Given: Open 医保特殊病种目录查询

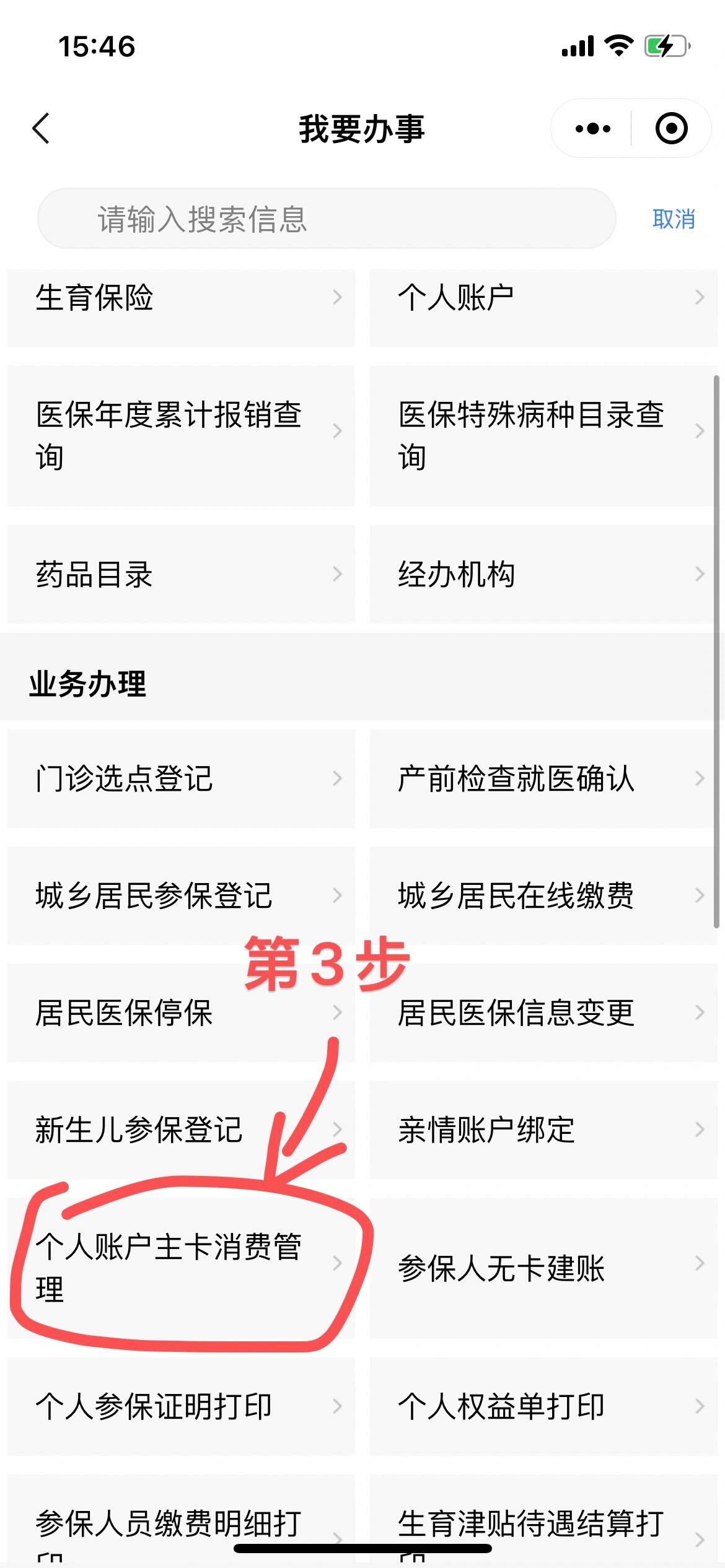Looking at the screenshot, I should coord(543,435).
